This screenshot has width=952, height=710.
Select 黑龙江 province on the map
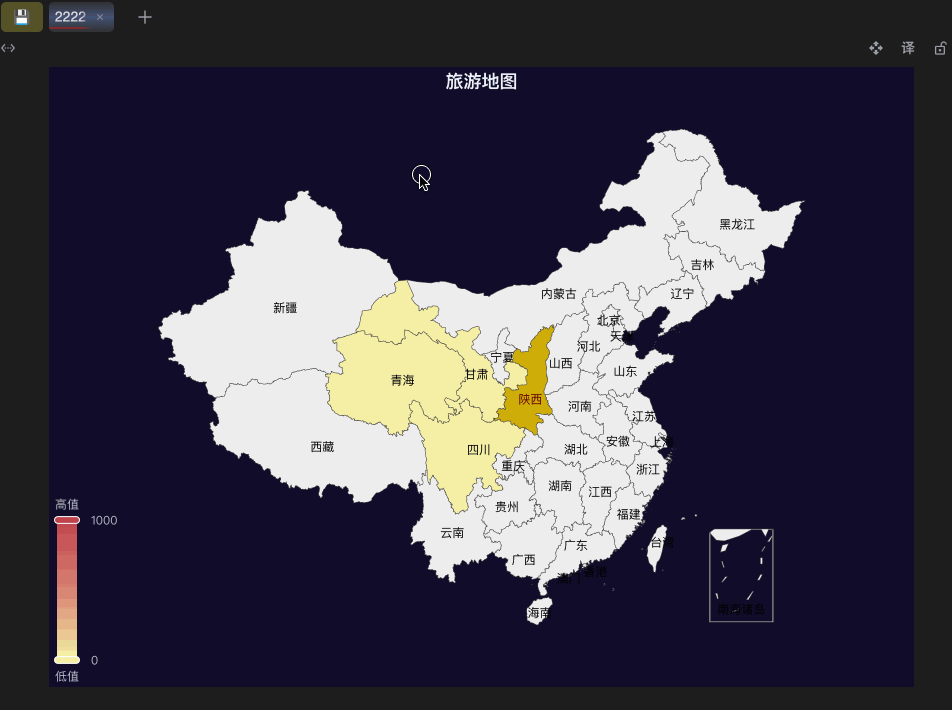(737, 225)
